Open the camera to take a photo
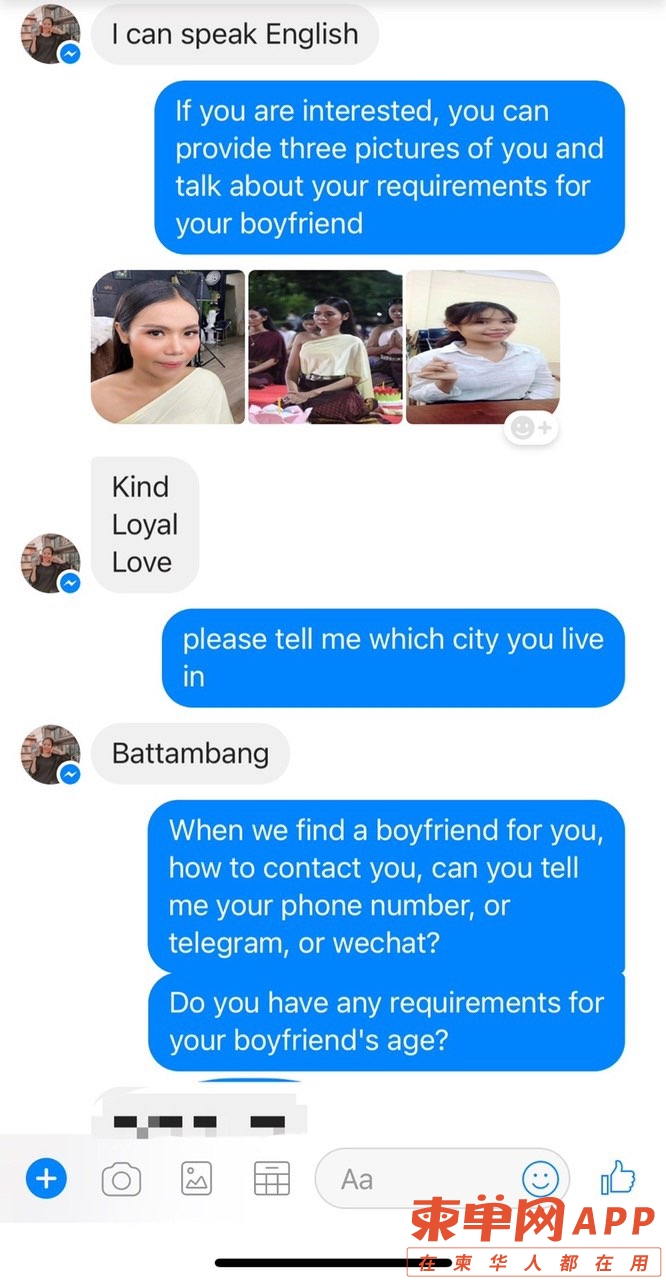666x1280 pixels. pos(121,1180)
